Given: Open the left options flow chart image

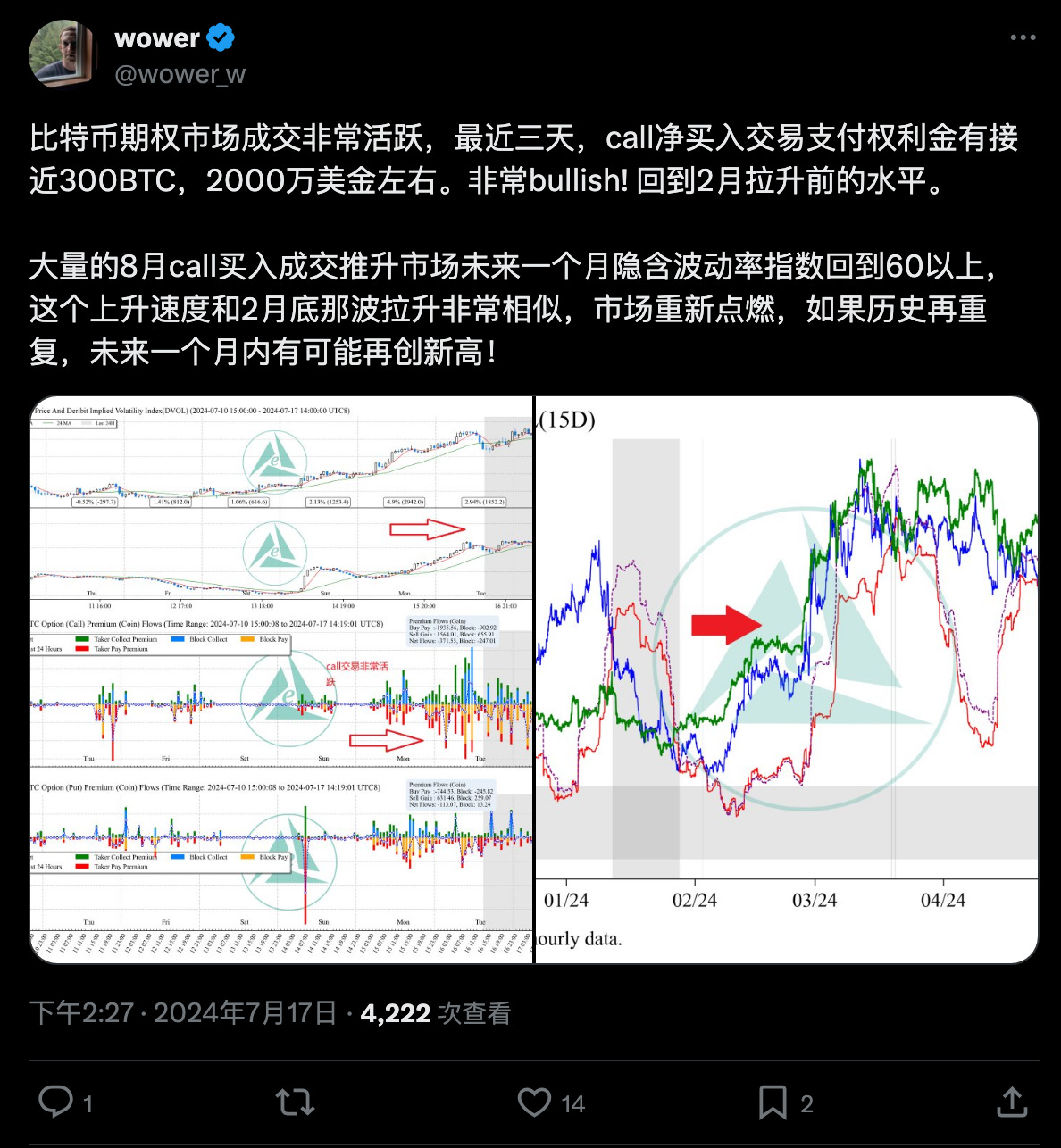Looking at the screenshot, I should coord(281,678).
